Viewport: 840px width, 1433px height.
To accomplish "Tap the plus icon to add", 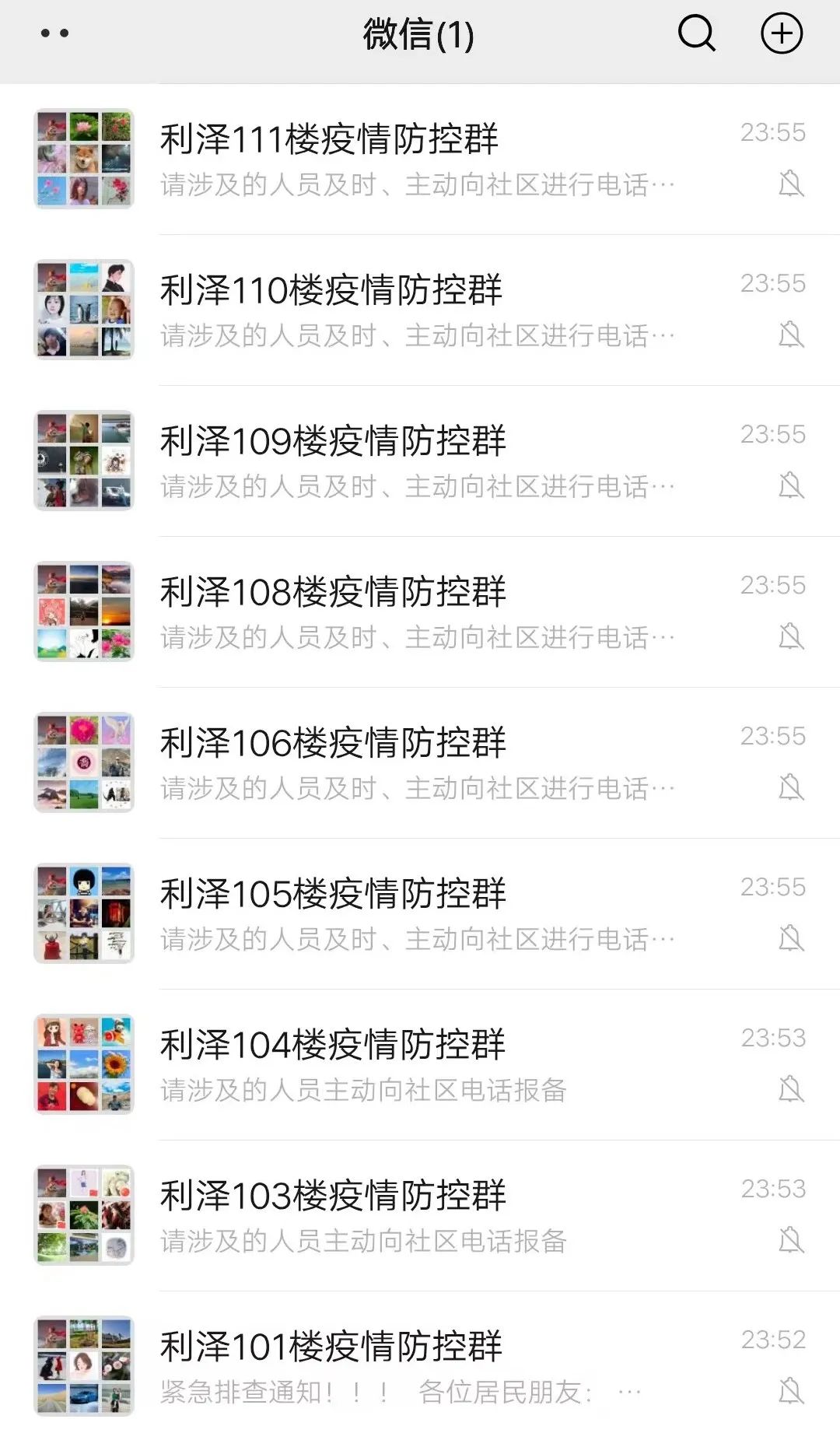I will [x=781, y=34].
